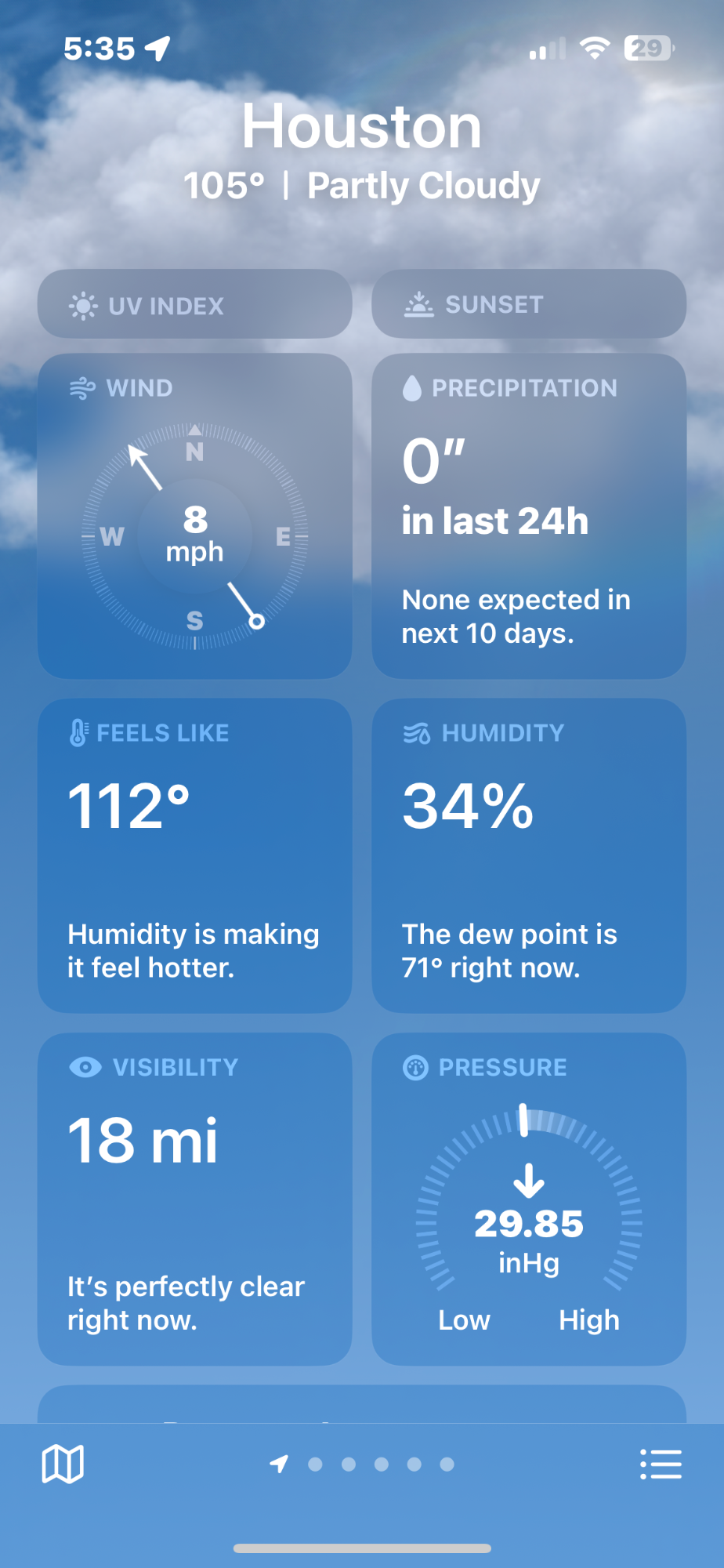This screenshot has height=1568, width=724.
Task: View Humidity details
Action: tap(529, 855)
